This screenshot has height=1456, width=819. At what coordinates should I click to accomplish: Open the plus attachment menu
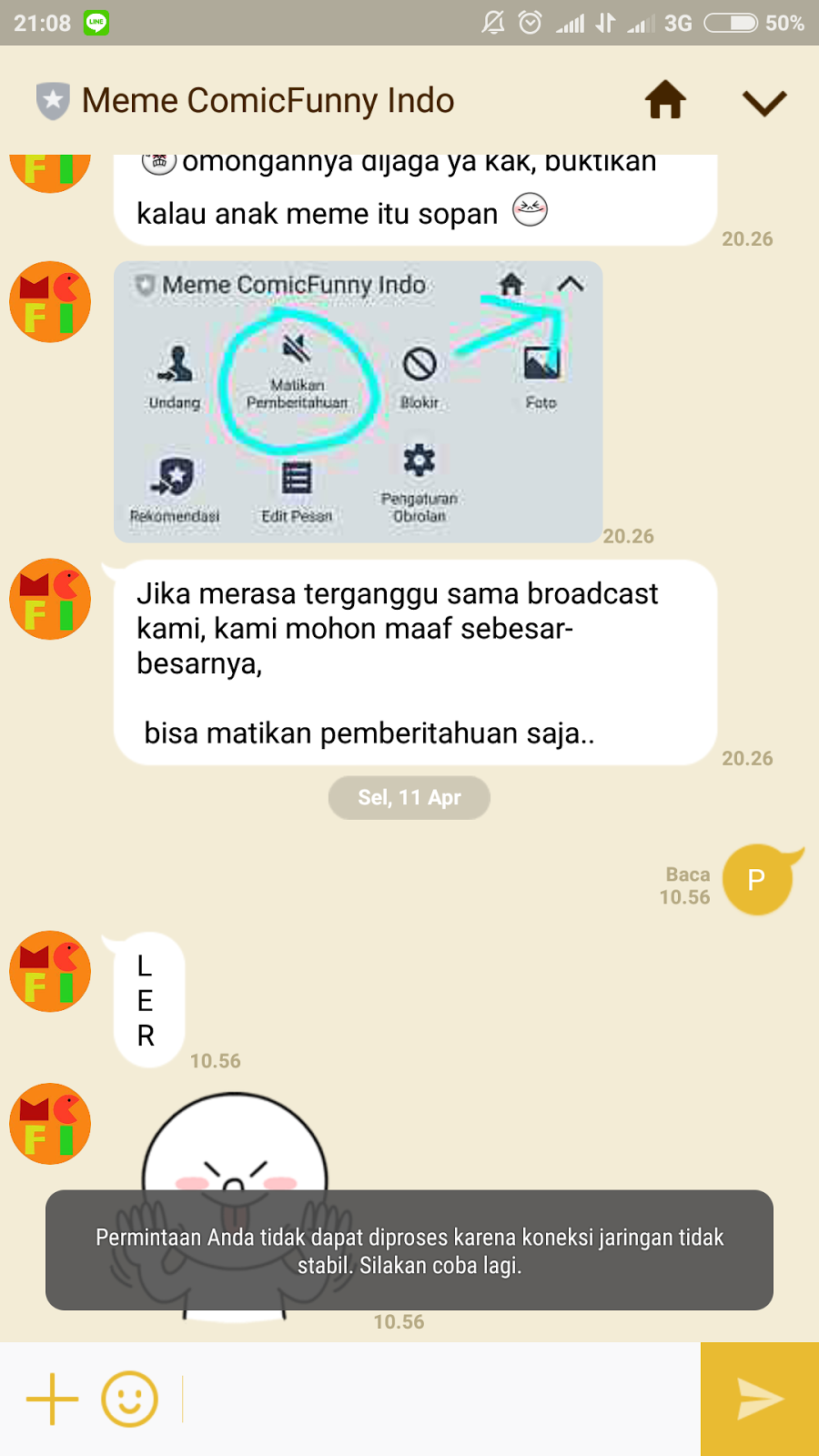click(x=52, y=1399)
